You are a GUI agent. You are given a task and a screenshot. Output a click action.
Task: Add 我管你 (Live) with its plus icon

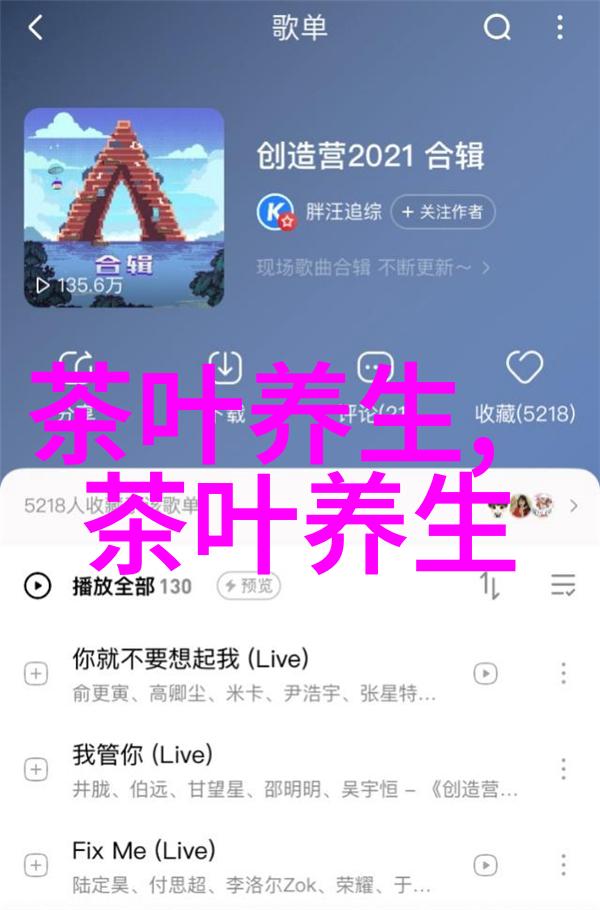[x=37, y=769]
